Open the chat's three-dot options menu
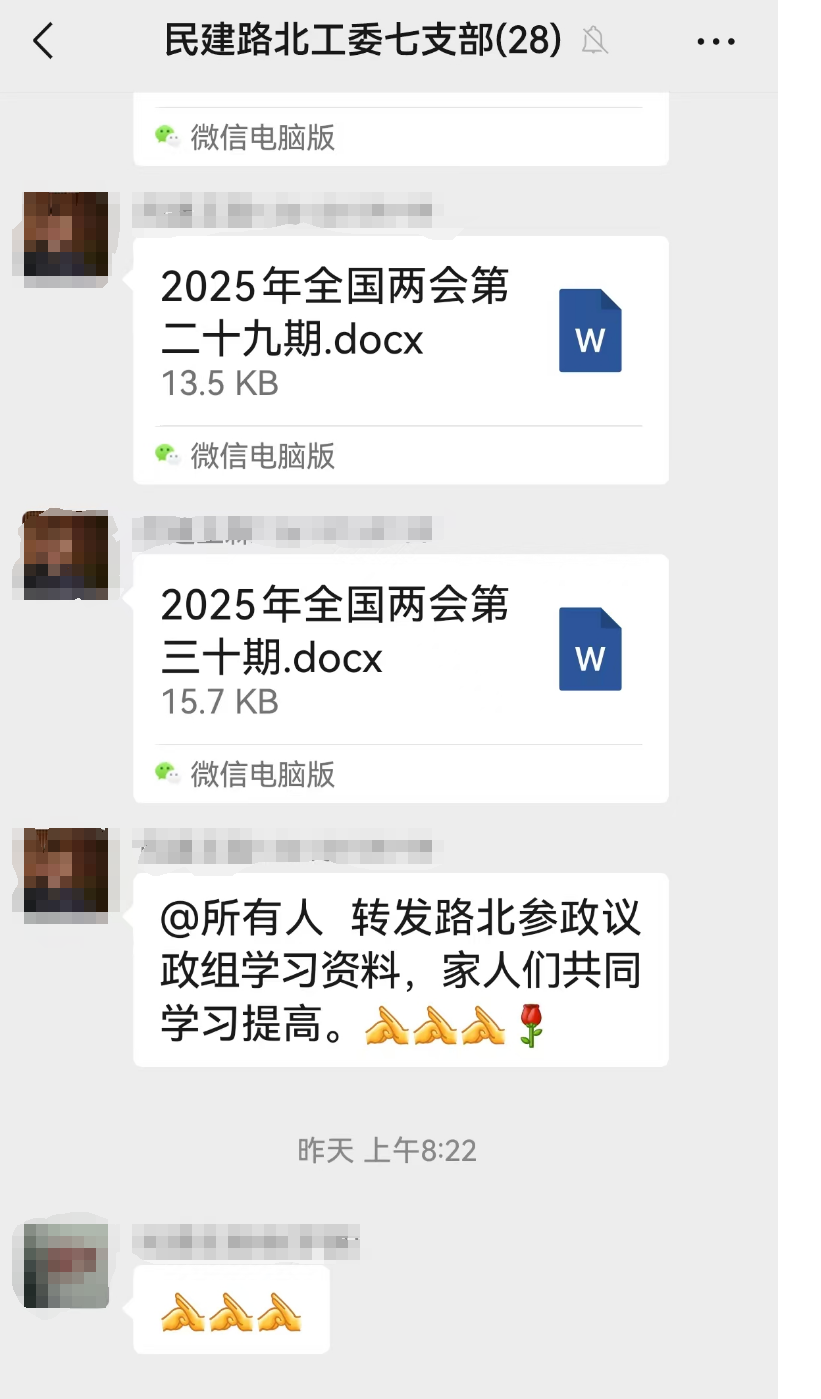The height and width of the screenshot is (1399, 821). [x=715, y=42]
